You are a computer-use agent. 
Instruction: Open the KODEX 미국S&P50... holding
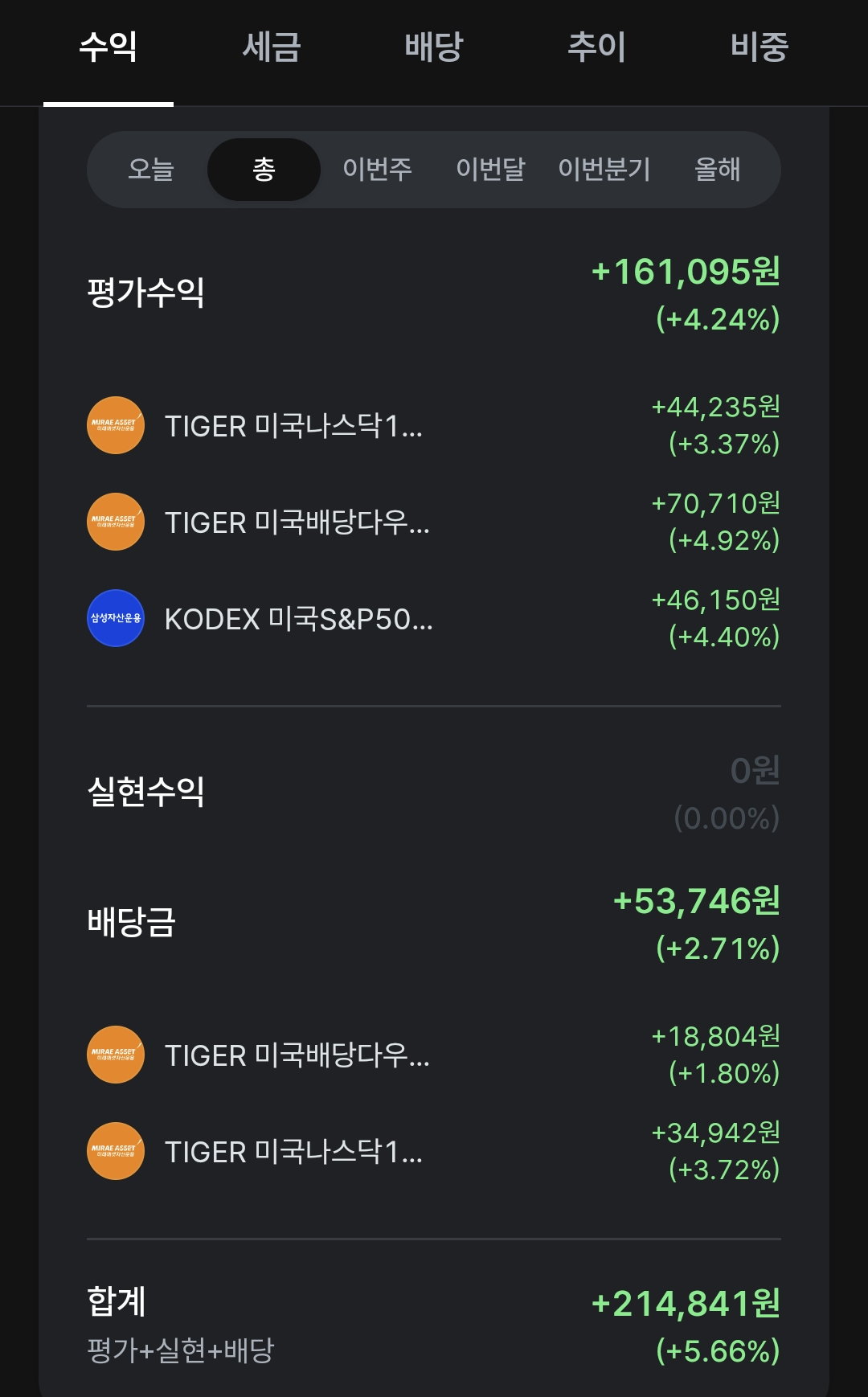tap(434, 618)
